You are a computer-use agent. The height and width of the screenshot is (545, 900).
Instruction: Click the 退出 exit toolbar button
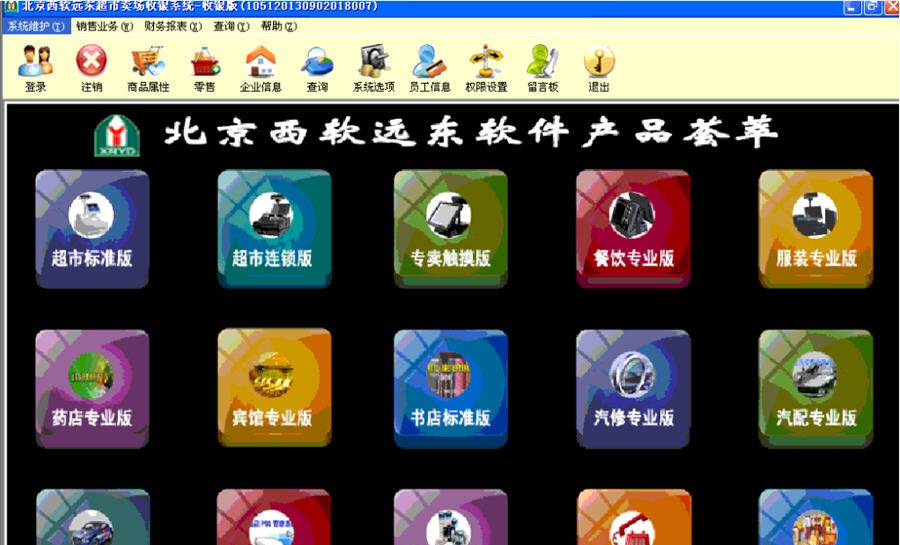point(599,69)
